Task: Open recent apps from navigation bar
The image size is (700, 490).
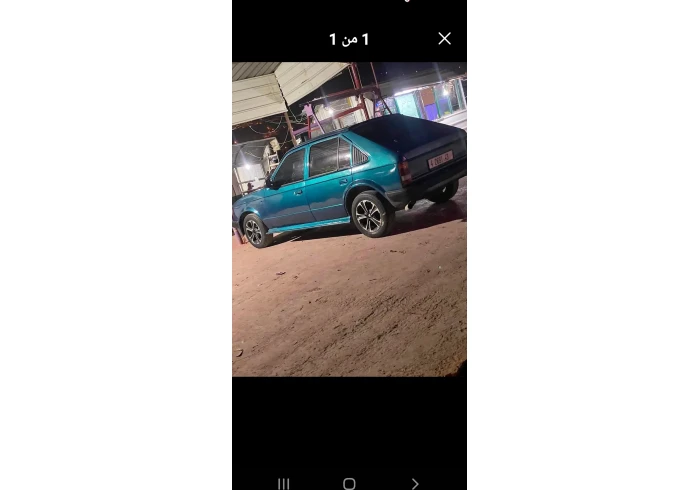Action: tap(284, 483)
